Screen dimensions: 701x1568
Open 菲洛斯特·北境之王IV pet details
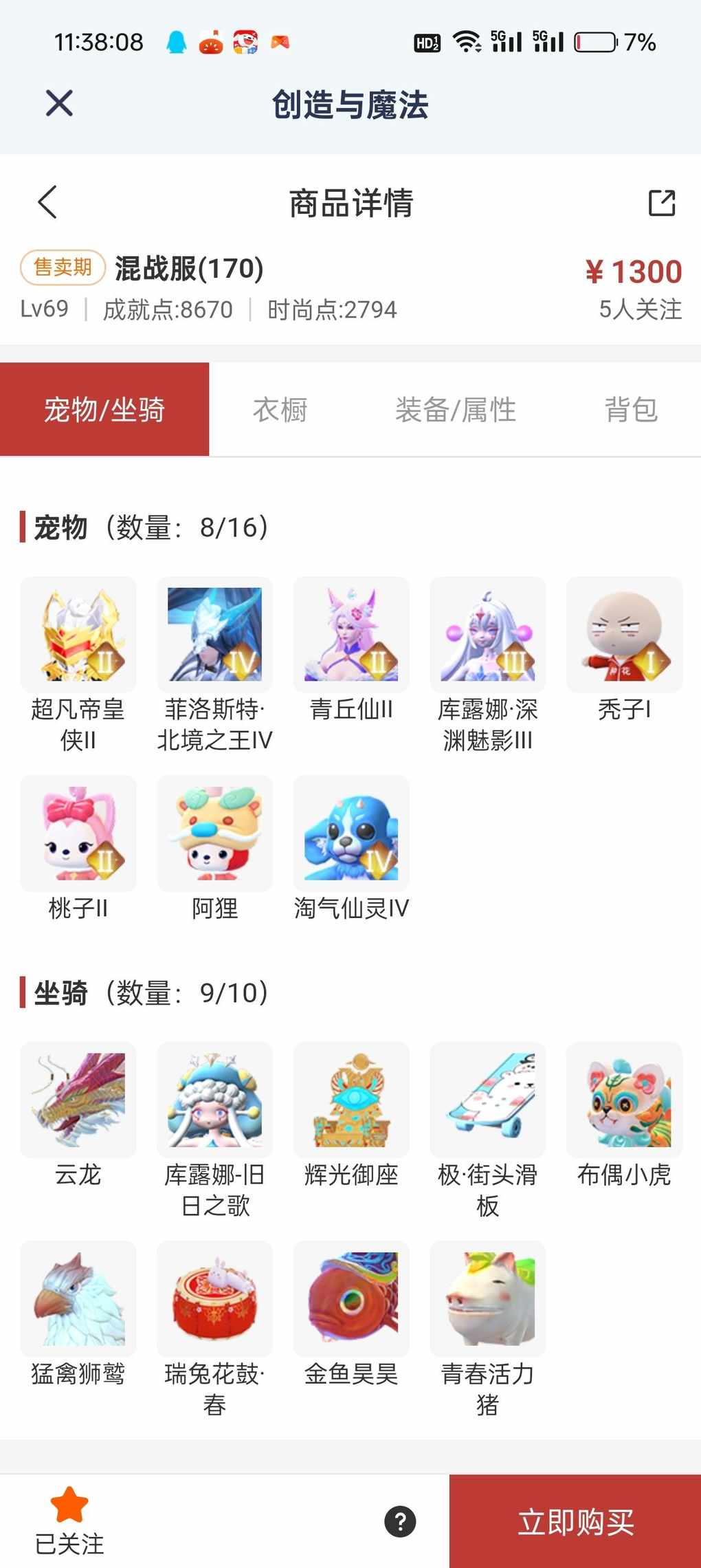pos(214,635)
